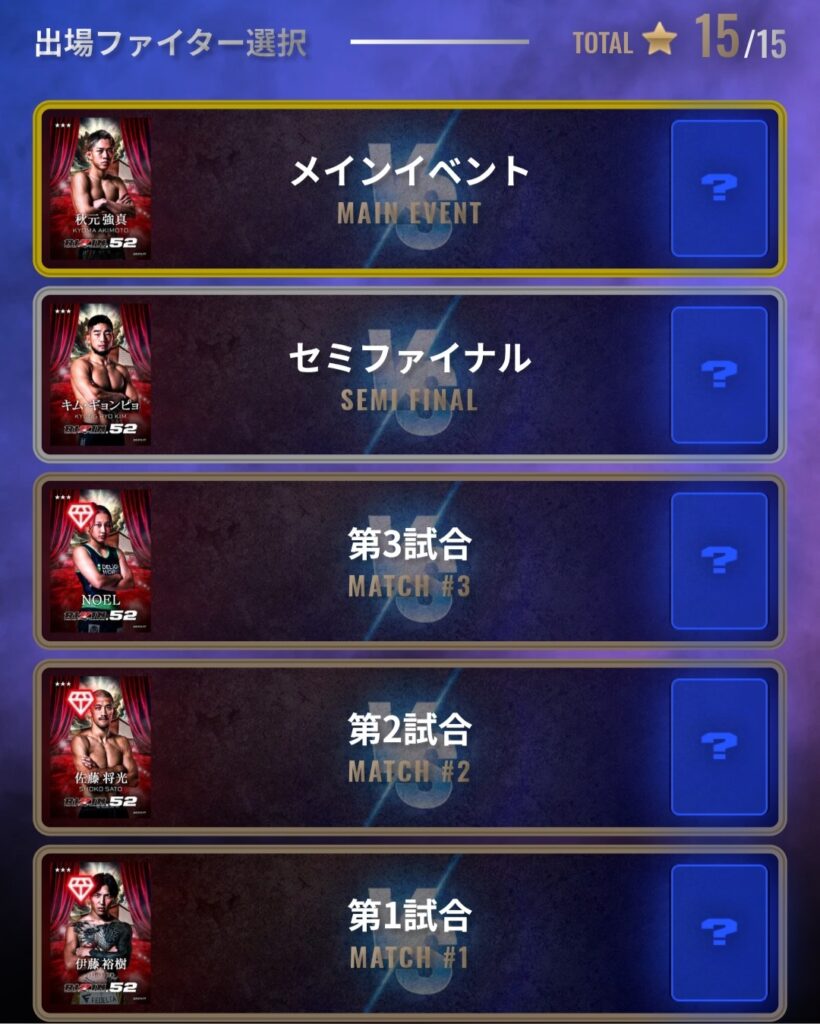
Task: Select the キム・ギョンピョ fighter card
Action: coord(101,375)
